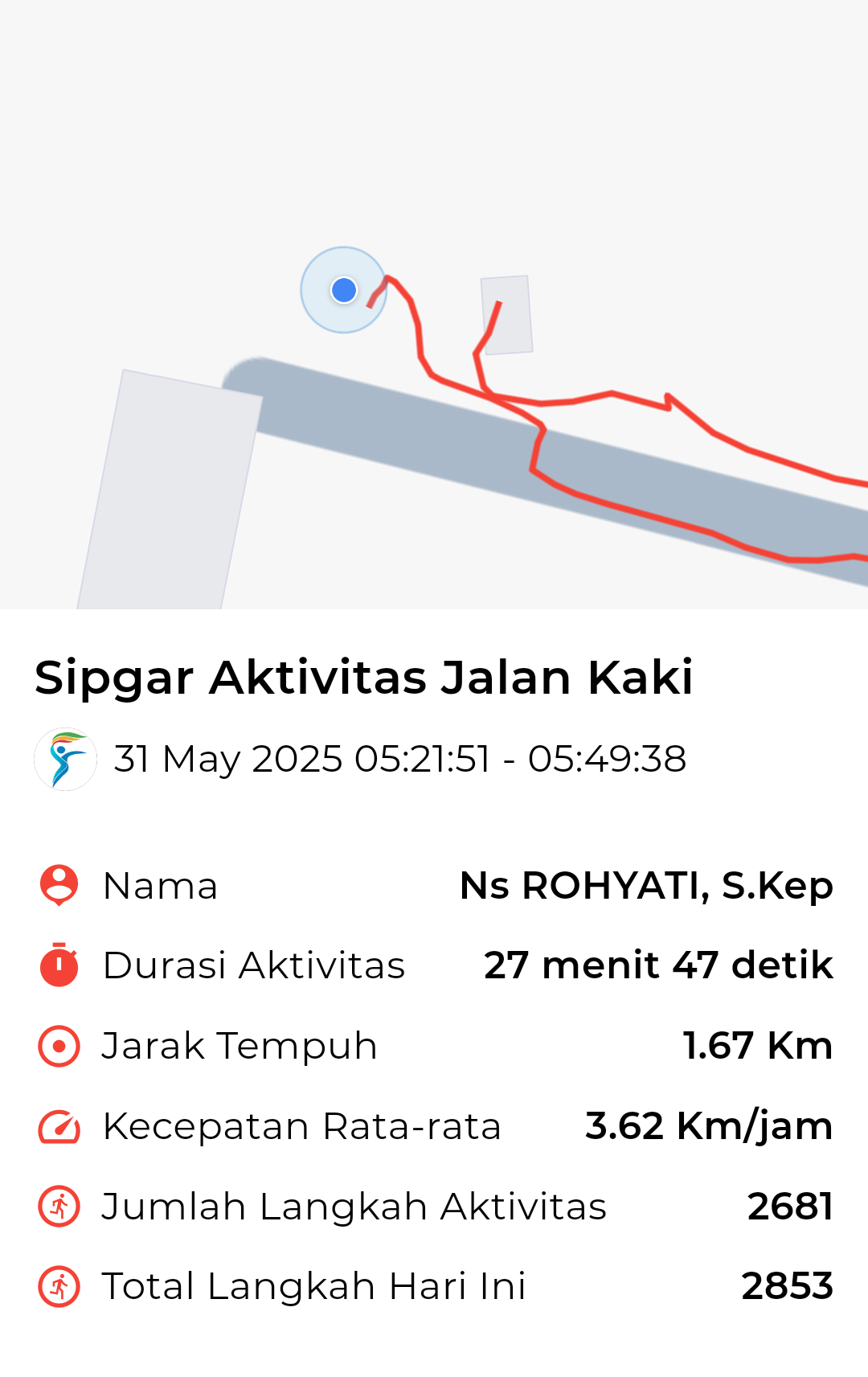Click the activity title Sipgar Aktivitas Jalan Kaki
Screen dimensions: 868x1377
(x=366, y=679)
